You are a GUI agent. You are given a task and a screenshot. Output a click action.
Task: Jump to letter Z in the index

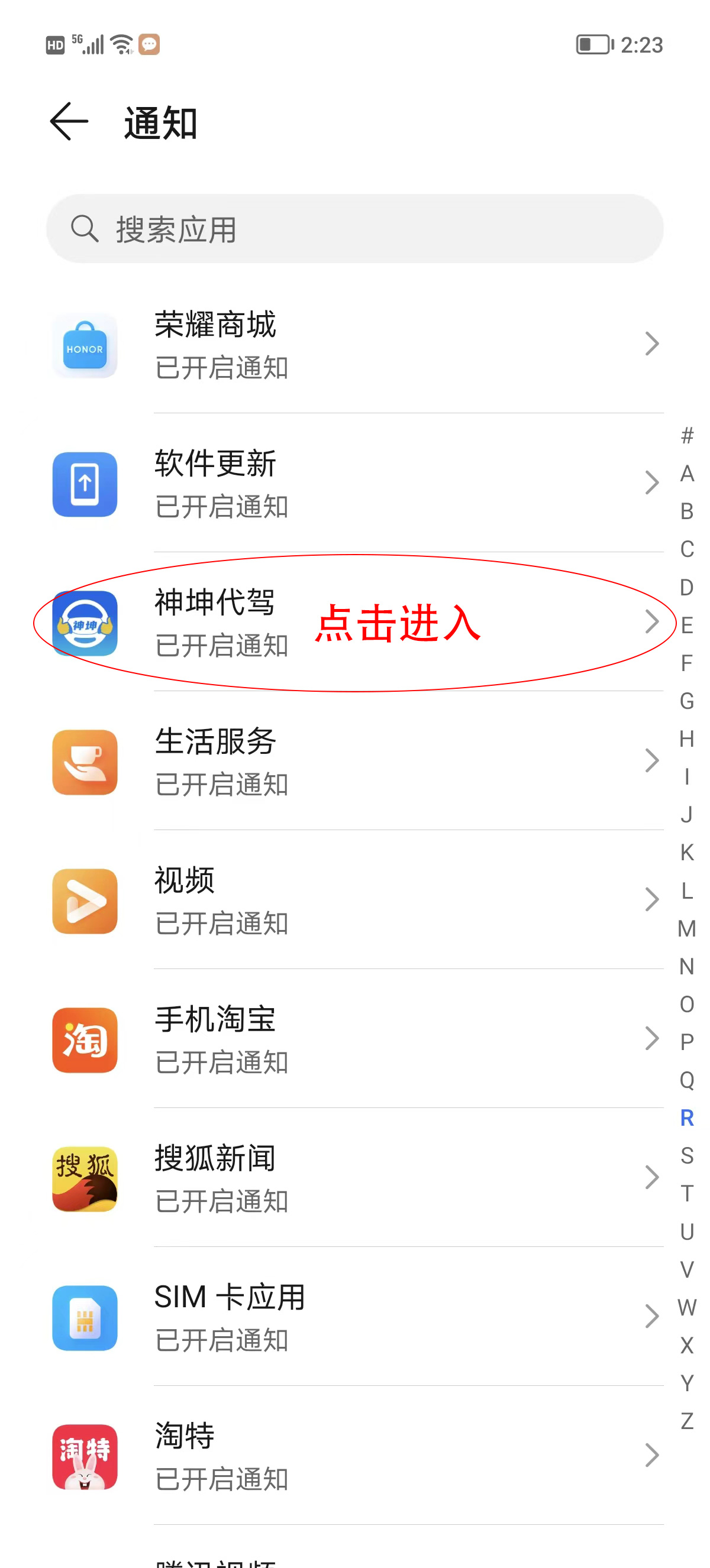pyautogui.click(x=687, y=1421)
